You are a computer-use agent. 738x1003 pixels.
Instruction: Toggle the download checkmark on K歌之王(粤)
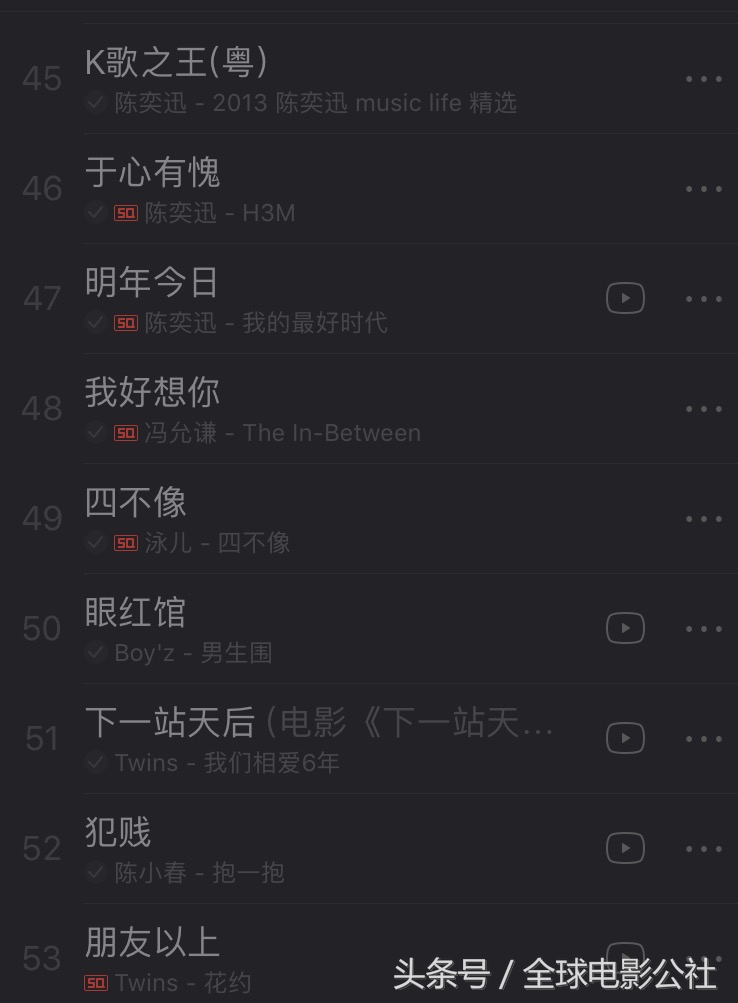[95, 103]
